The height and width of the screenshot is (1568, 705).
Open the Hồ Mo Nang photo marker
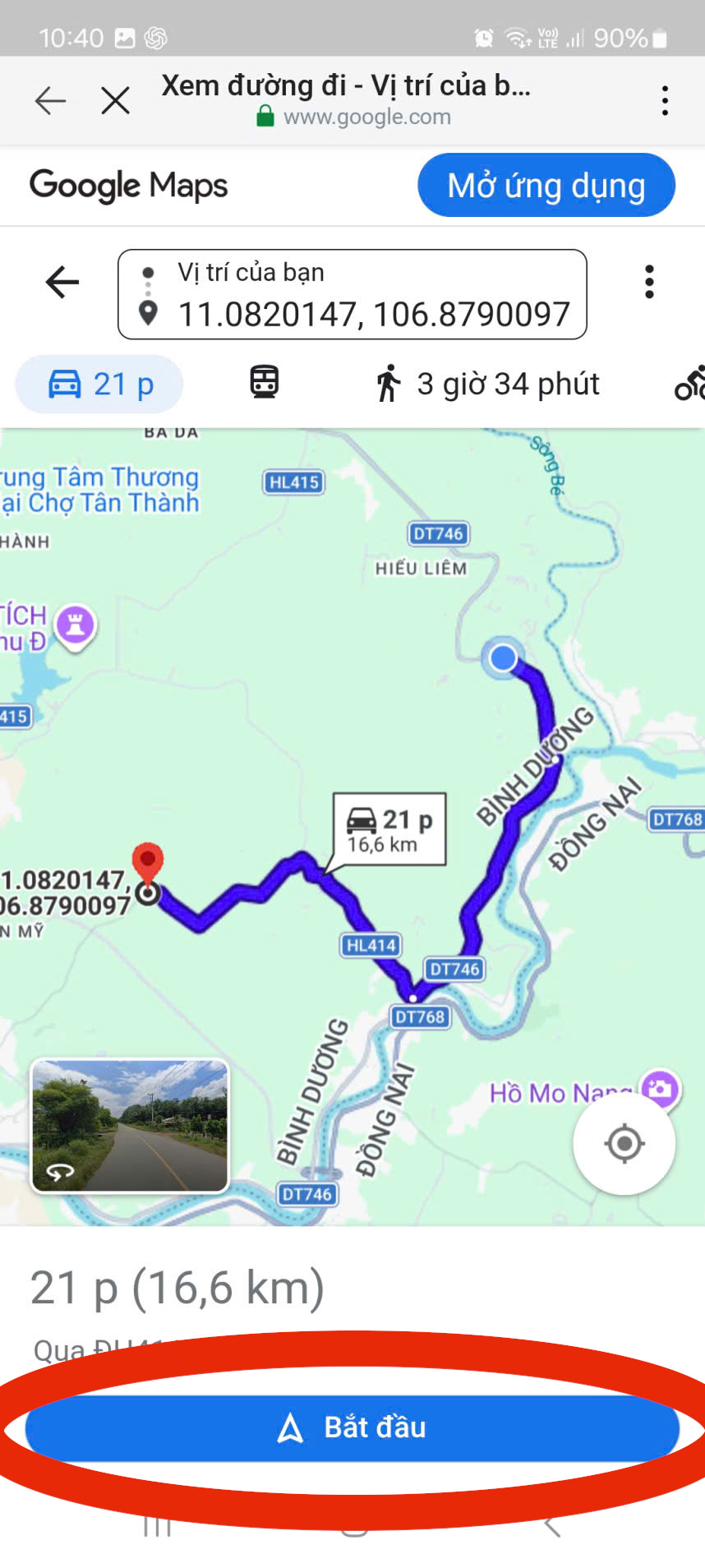(x=661, y=1089)
